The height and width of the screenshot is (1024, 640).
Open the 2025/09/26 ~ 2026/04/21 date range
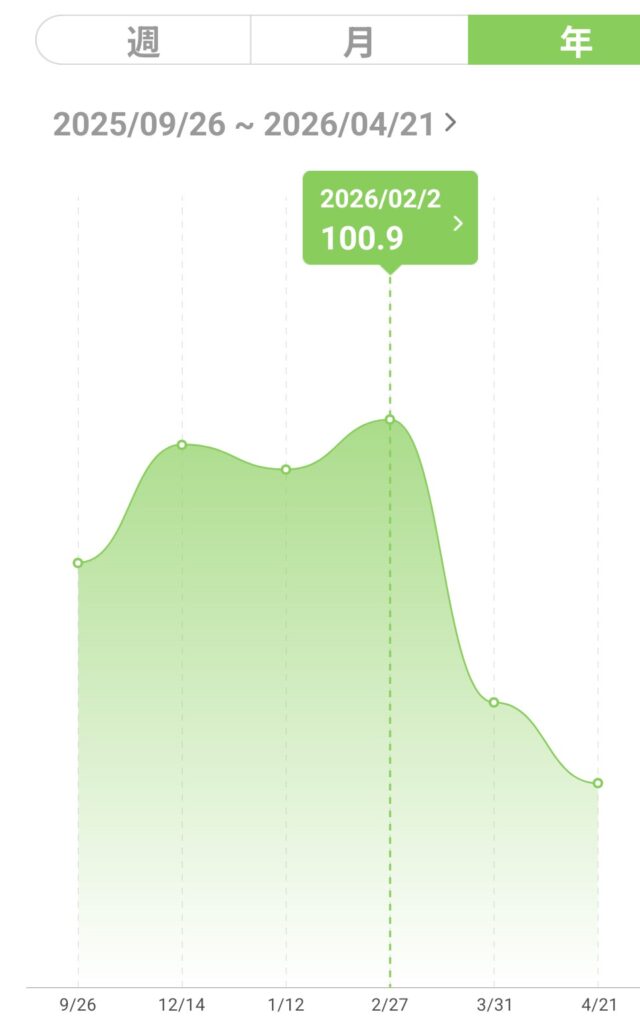pyautogui.click(x=254, y=124)
